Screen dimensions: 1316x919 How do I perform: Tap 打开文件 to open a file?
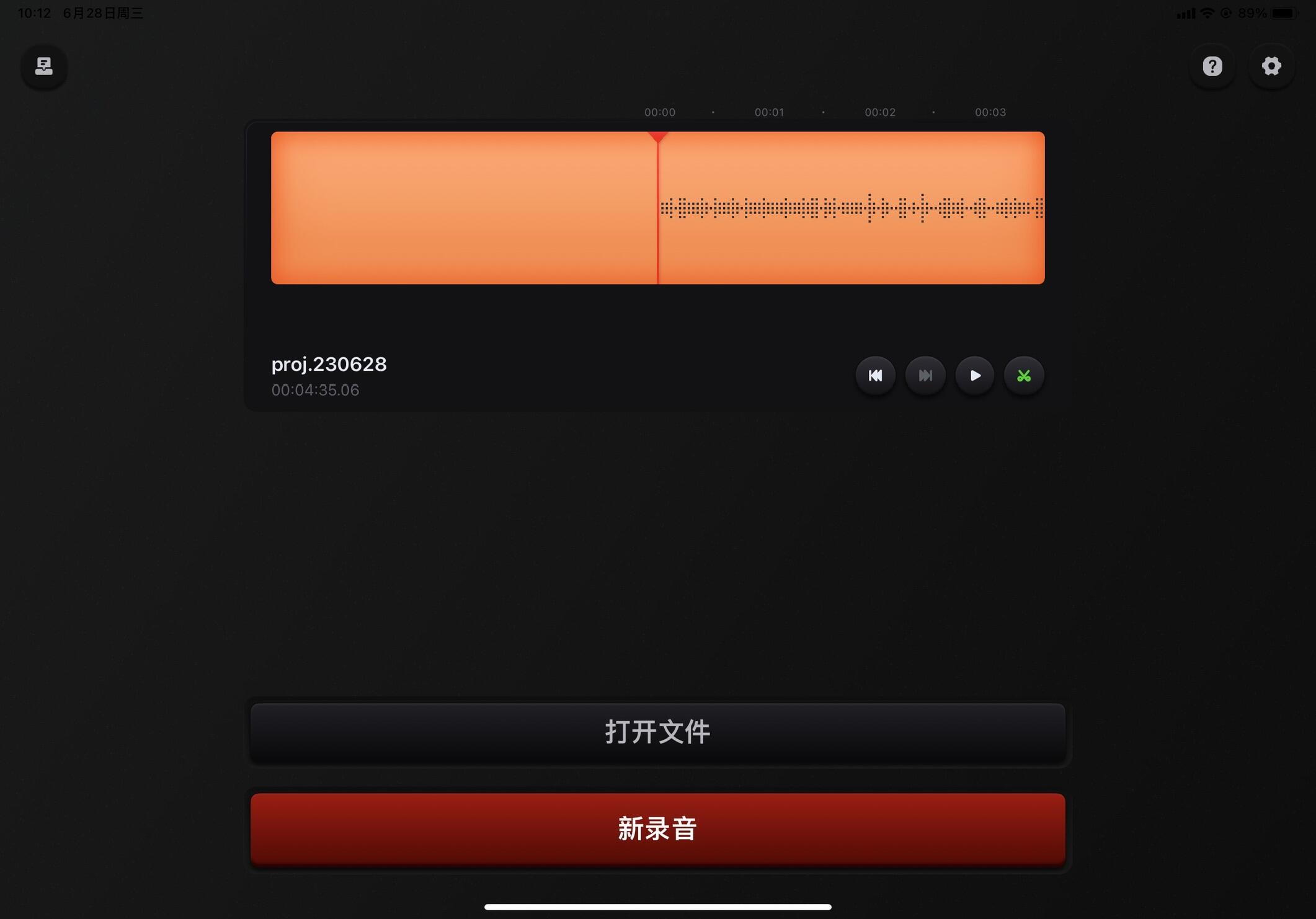click(x=657, y=732)
